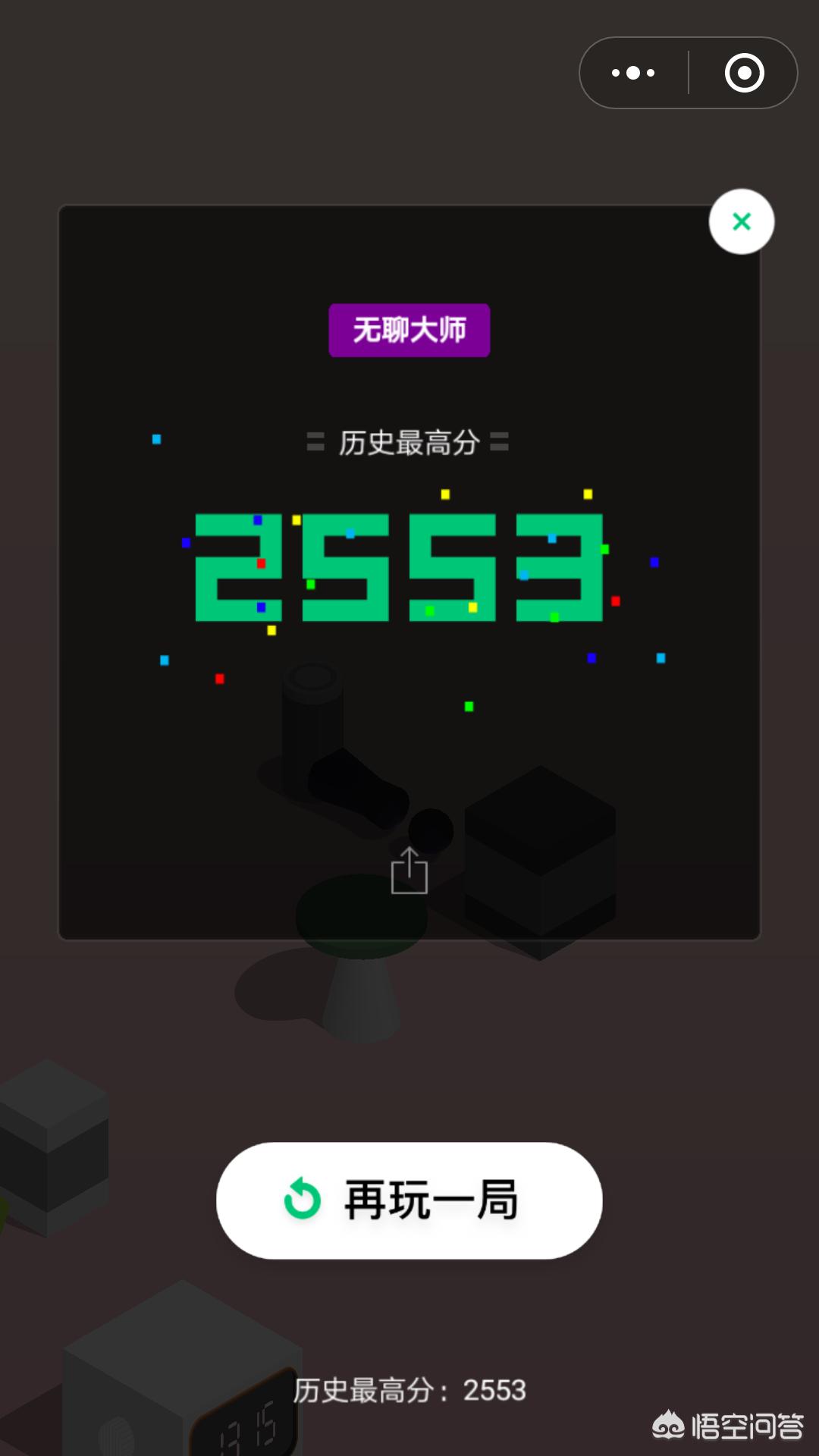Tap 再玩一局 to play again
The width and height of the screenshot is (819, 1456).
(409, 1200)
